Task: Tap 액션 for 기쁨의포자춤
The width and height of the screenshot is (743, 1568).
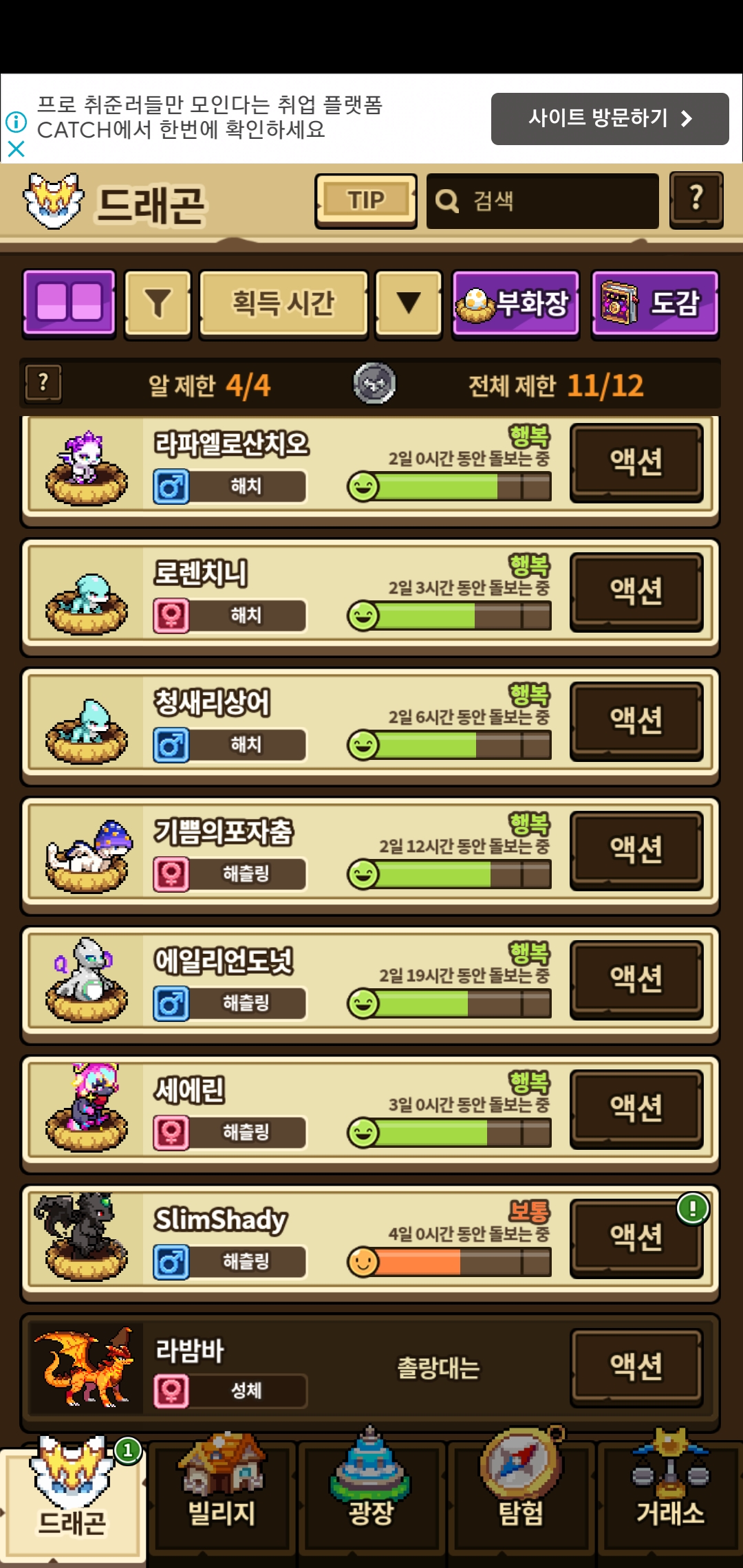Action: tap(636, 850)
